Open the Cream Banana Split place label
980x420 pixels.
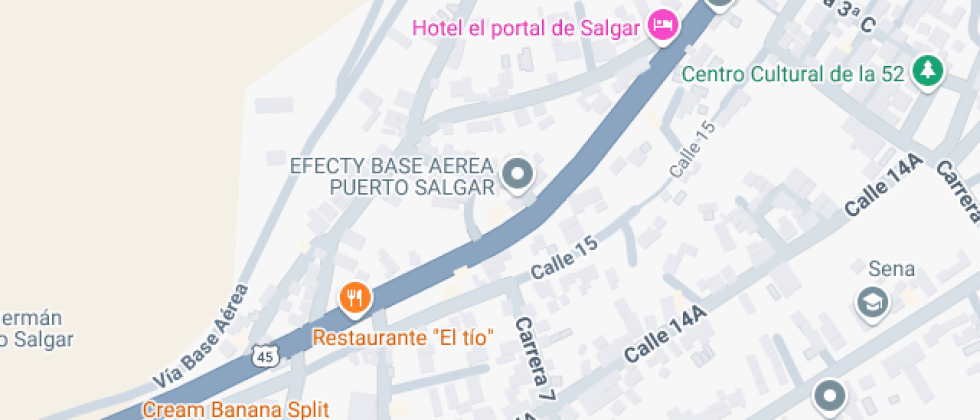(x=235, y=410)
